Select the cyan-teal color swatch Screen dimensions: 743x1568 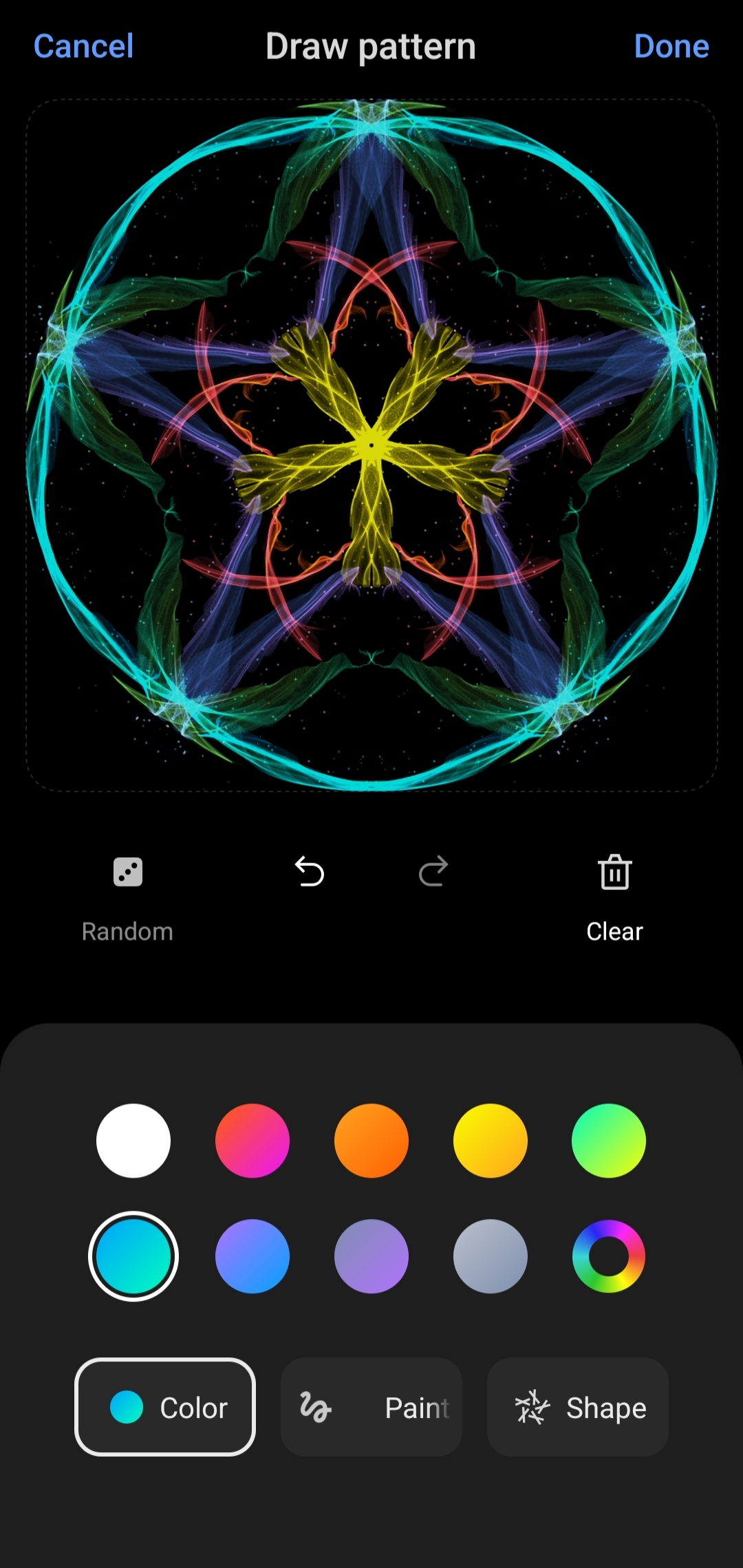(133, 1257)
